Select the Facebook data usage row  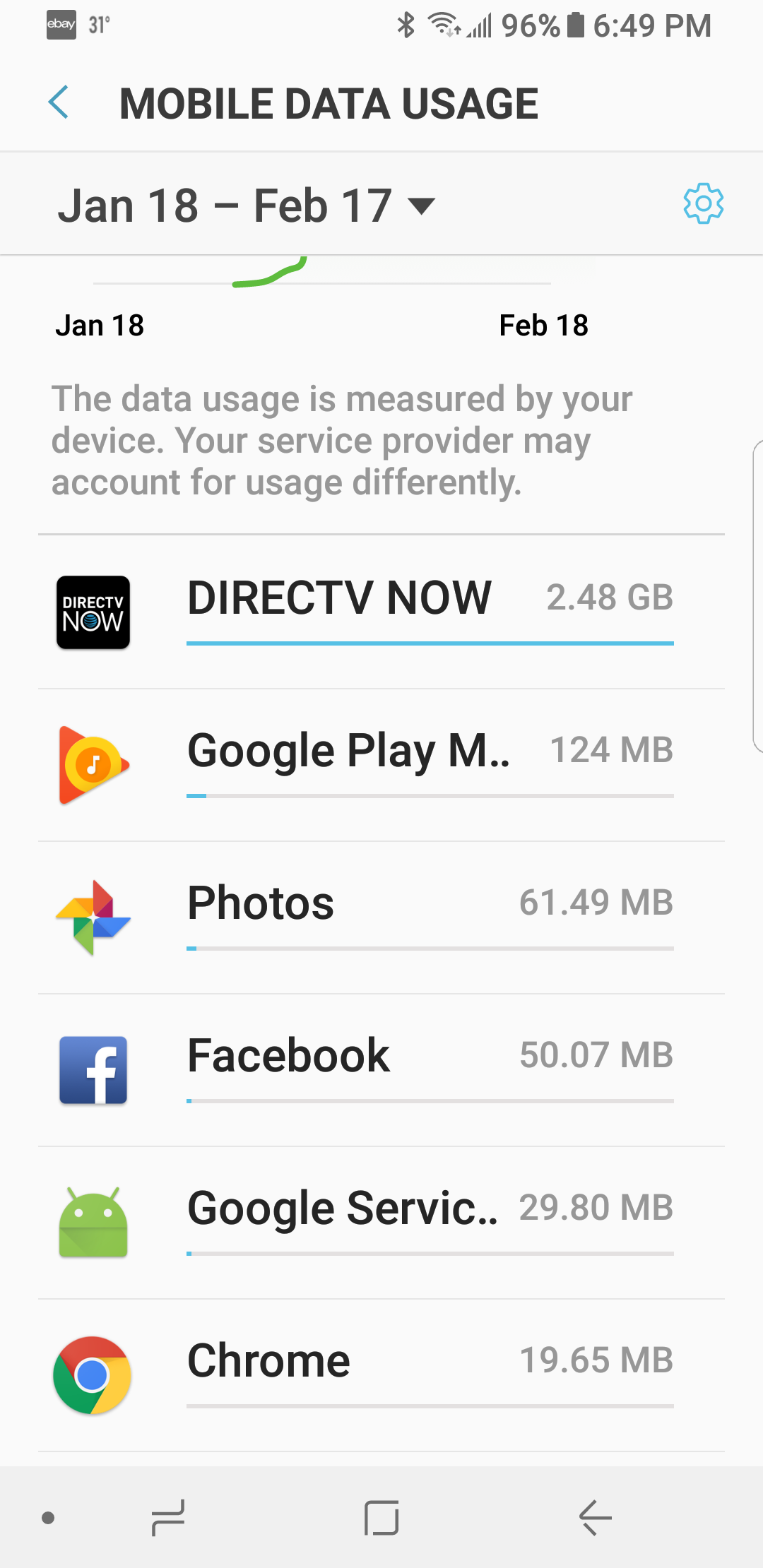(x=381, y=1069)
